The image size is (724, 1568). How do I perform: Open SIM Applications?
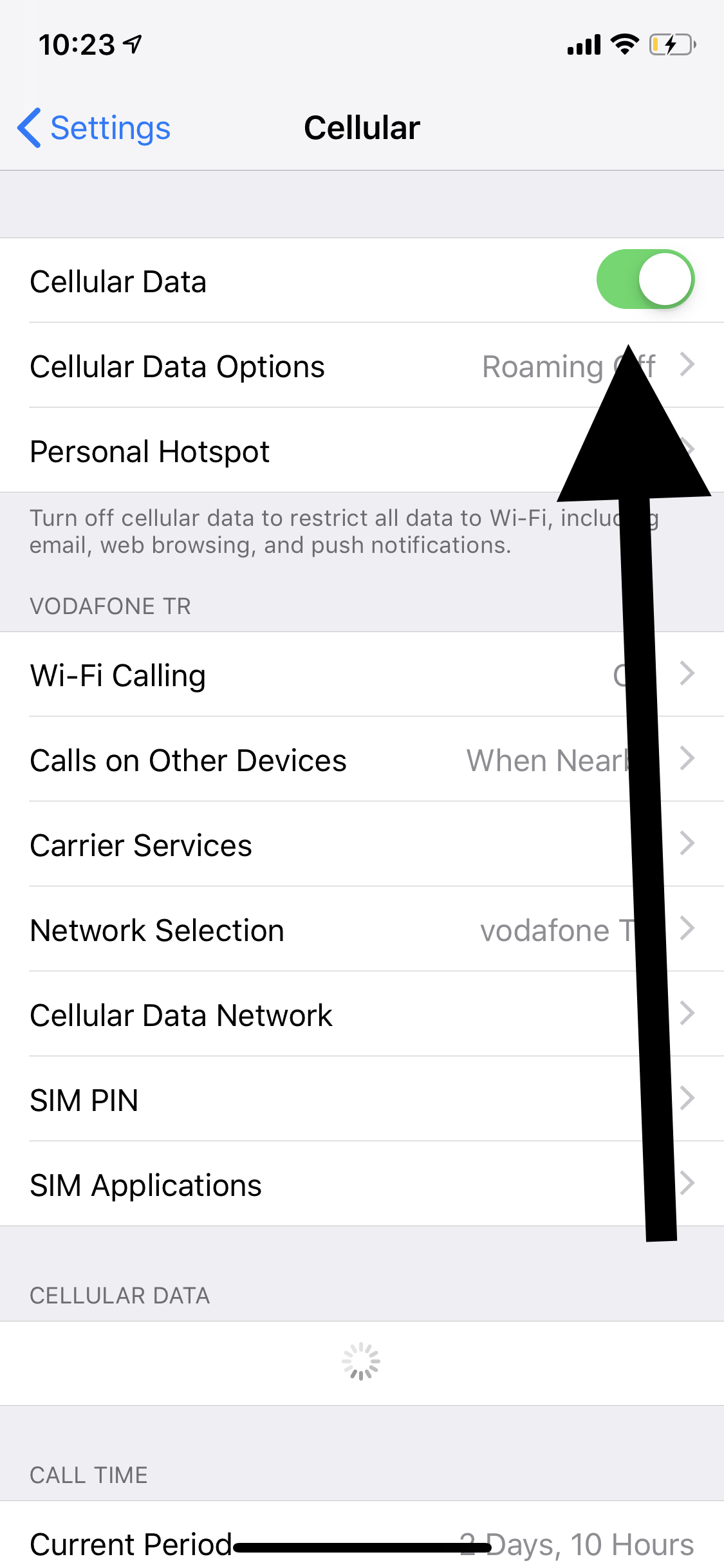click(x=362, y=1184)
